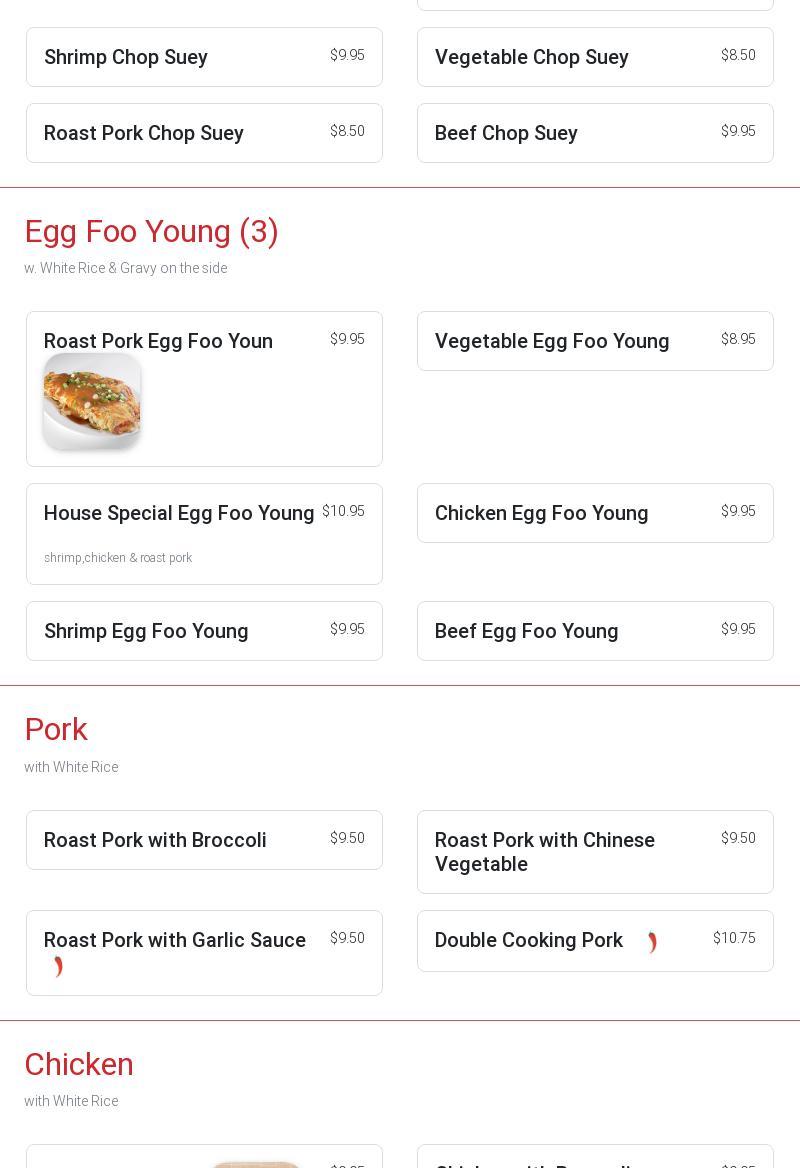
Task: Choose Roast Pork Chop Suey
Action: pyautogui.click(x=204, y=133)
